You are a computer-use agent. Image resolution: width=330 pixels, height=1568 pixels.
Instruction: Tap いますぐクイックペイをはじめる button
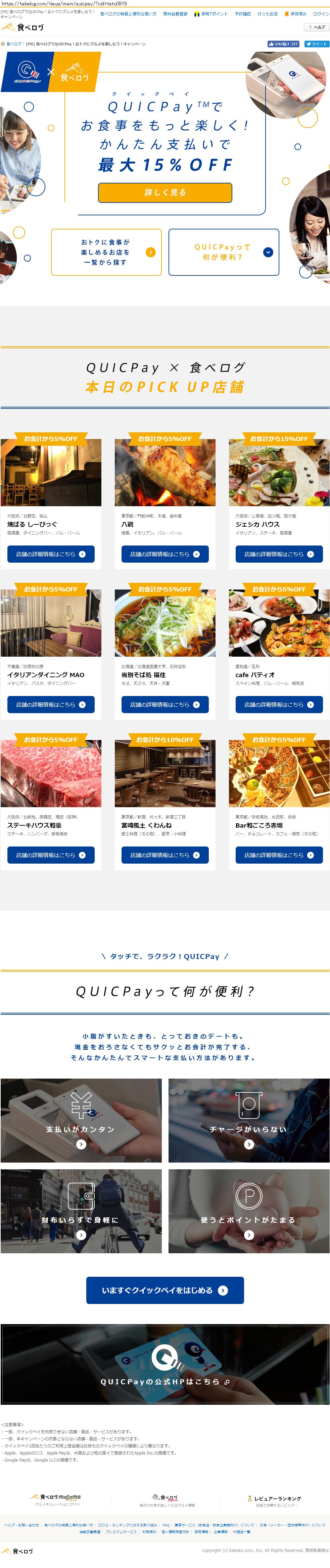click(165, 1290)
